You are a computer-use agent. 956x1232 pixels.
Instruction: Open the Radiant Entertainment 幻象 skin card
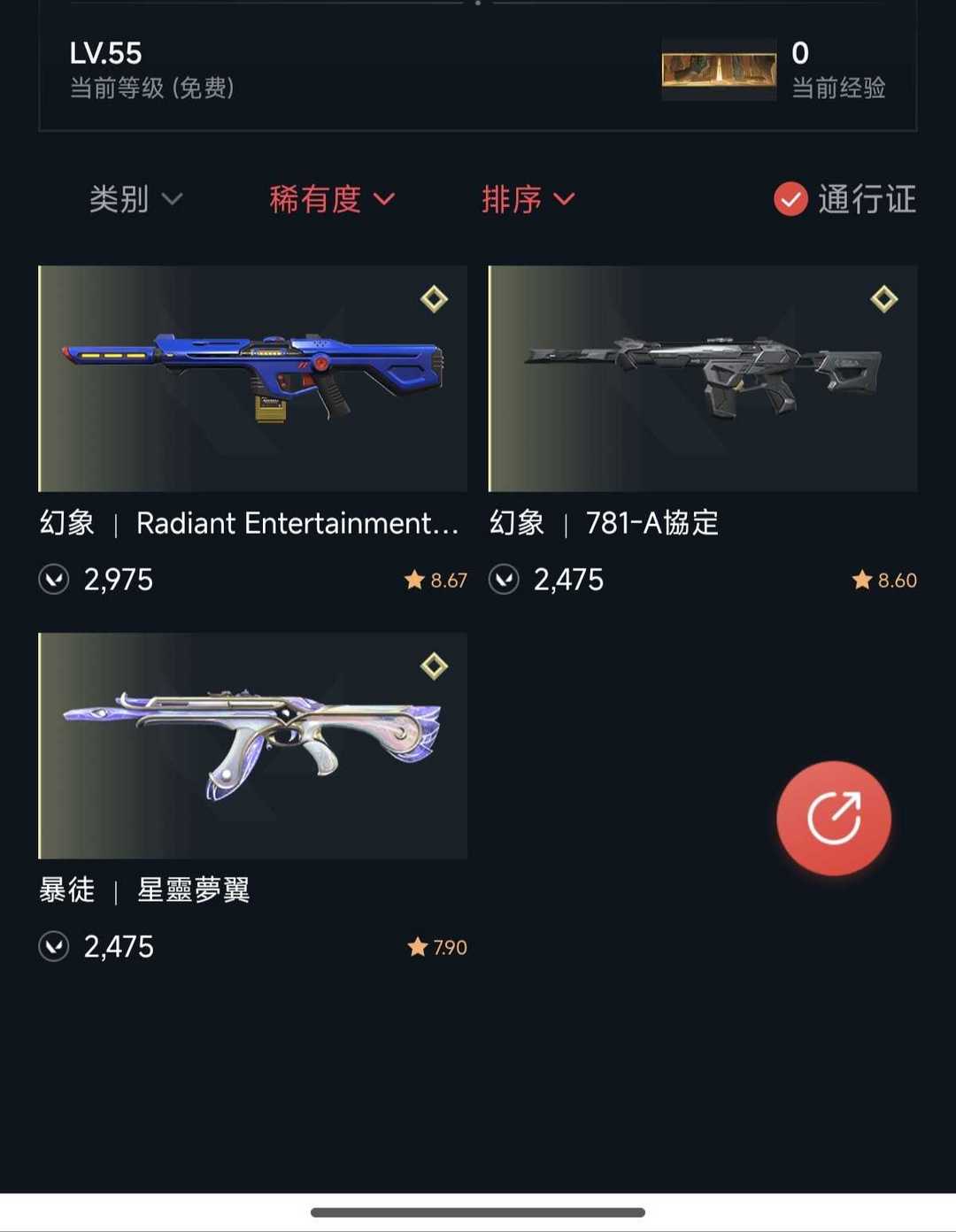coord(253,379)
